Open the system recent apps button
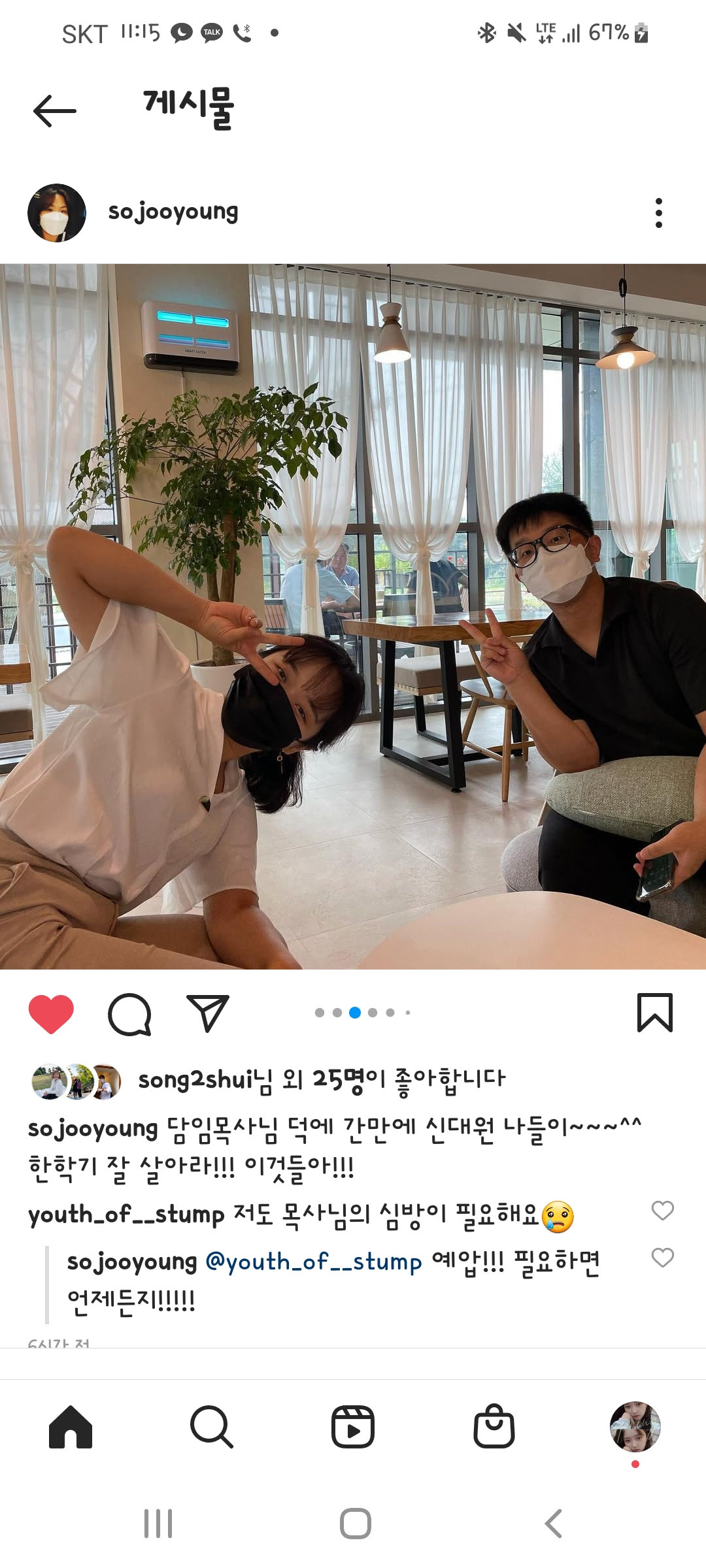 pyautogui.click(x=158, y=1524)
